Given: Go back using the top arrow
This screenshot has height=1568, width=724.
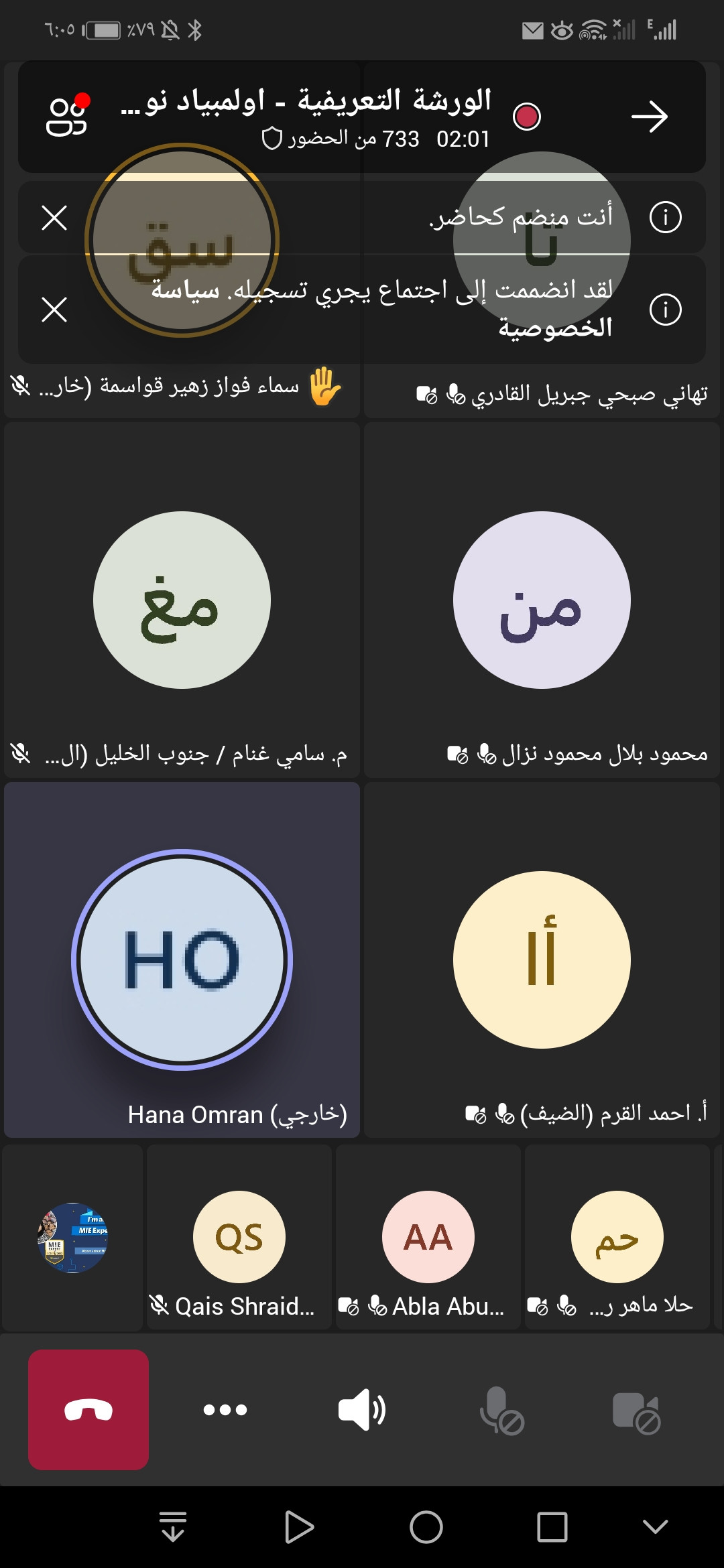Looking at the screenshot, I should coord(649,117).
